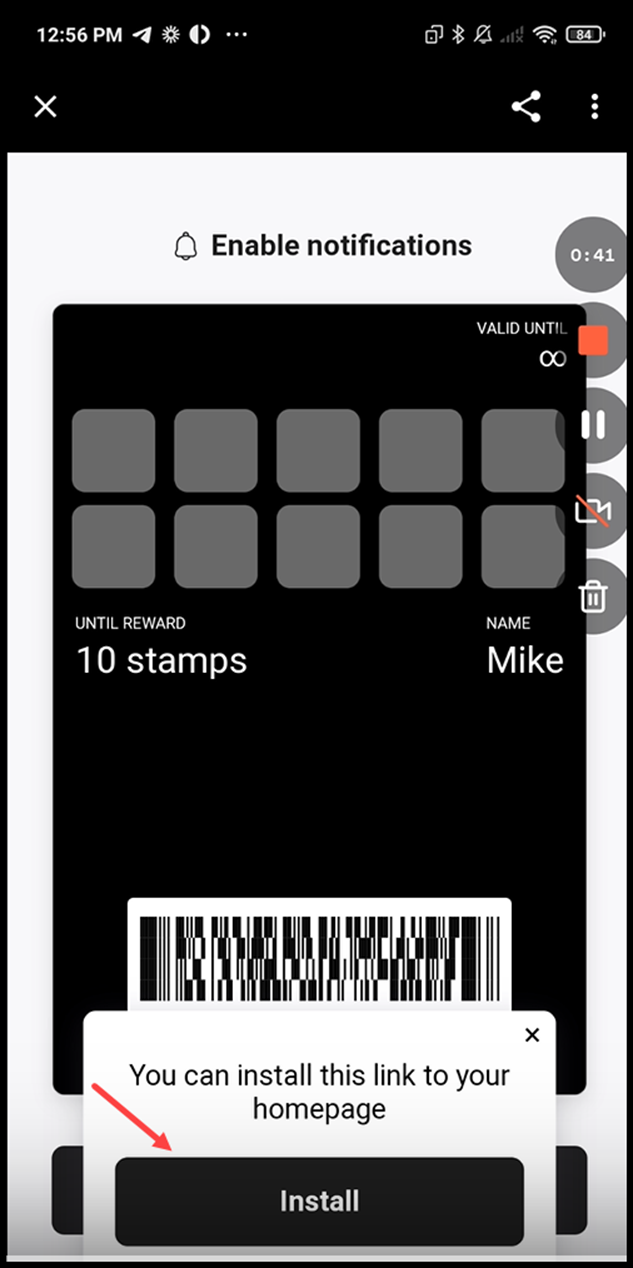Screen dimensions: 633x1268
Task: Toggle the recorder's camera off icon
Action: 593,512
